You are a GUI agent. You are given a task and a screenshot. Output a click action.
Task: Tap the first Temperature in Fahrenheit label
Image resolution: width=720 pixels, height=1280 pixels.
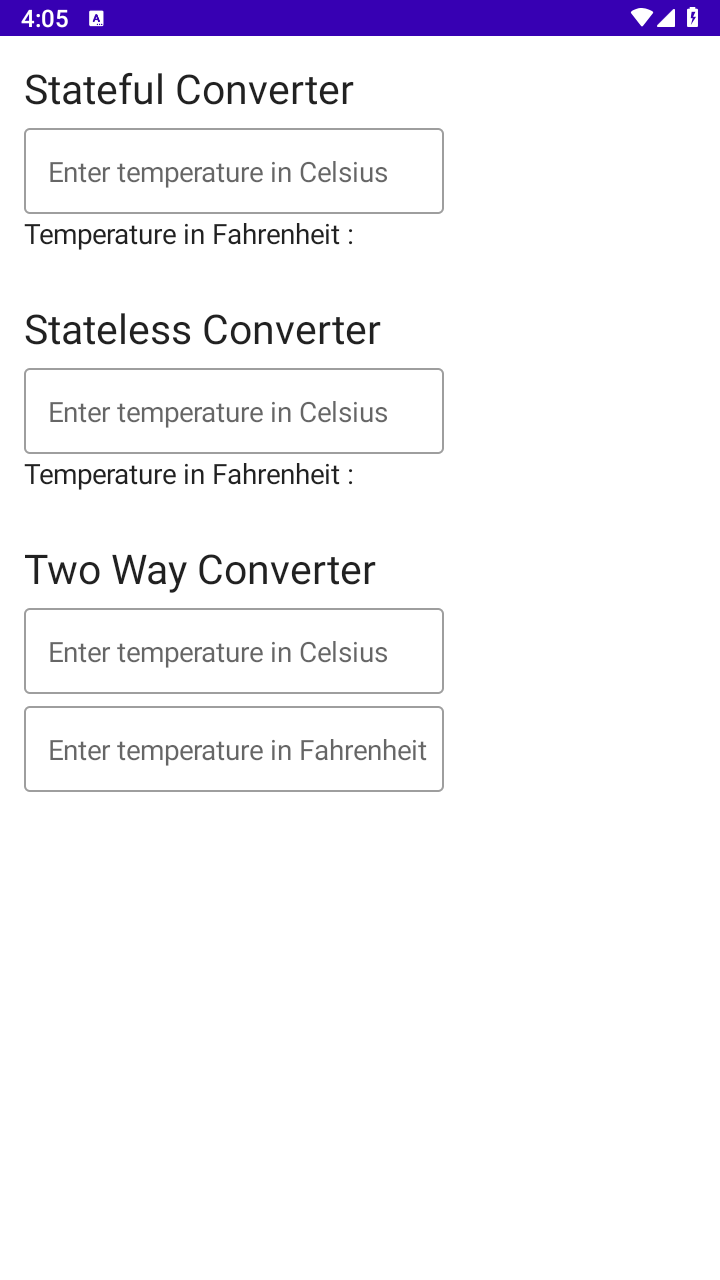tap(189, 234)
